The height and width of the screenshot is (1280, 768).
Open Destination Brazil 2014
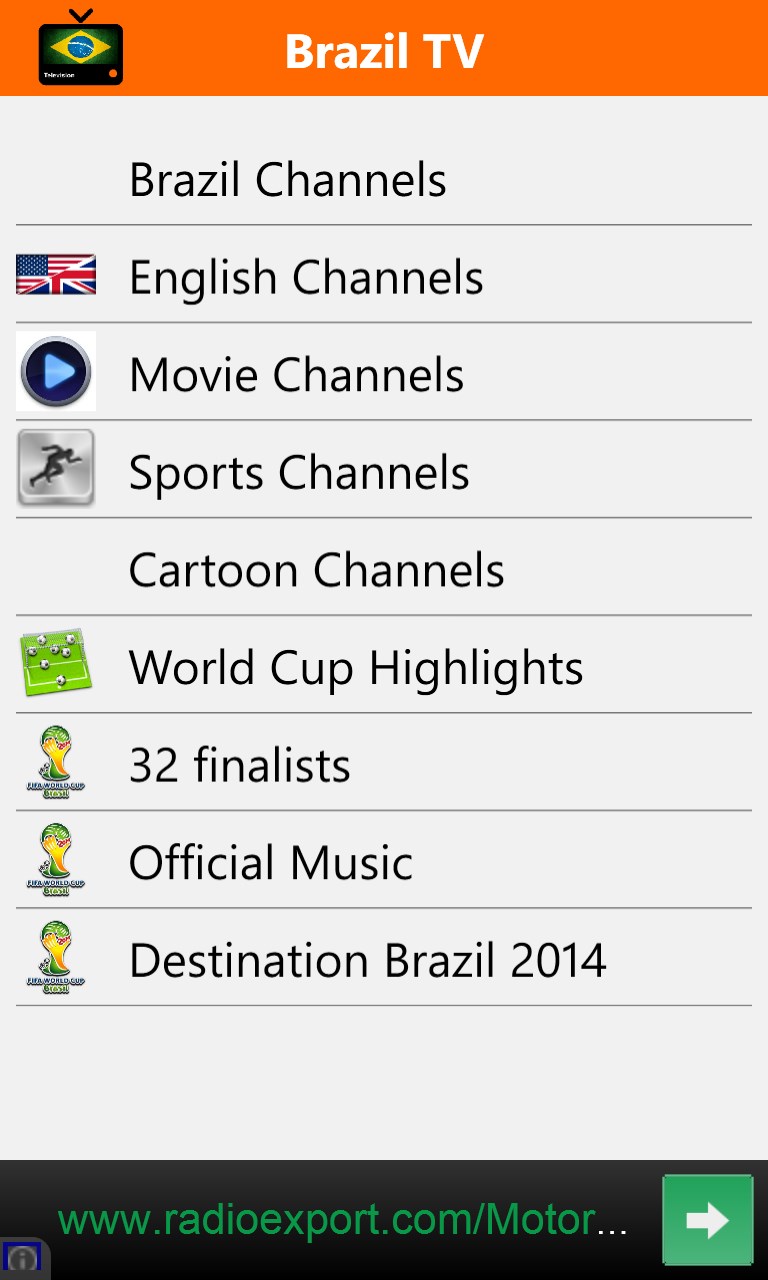coord(367,958)
